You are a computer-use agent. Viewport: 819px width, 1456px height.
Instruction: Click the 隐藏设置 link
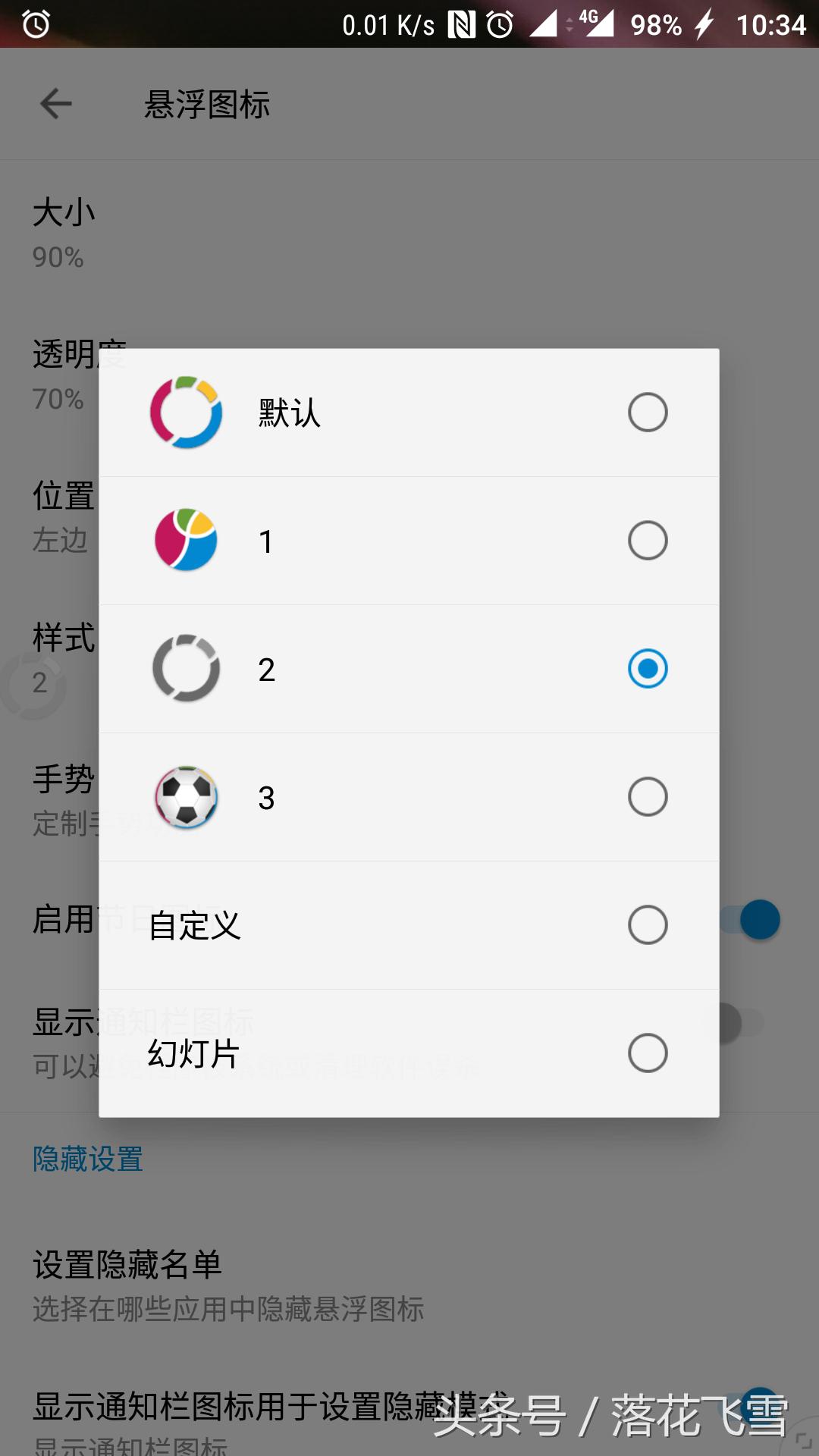pos(87,1159)
